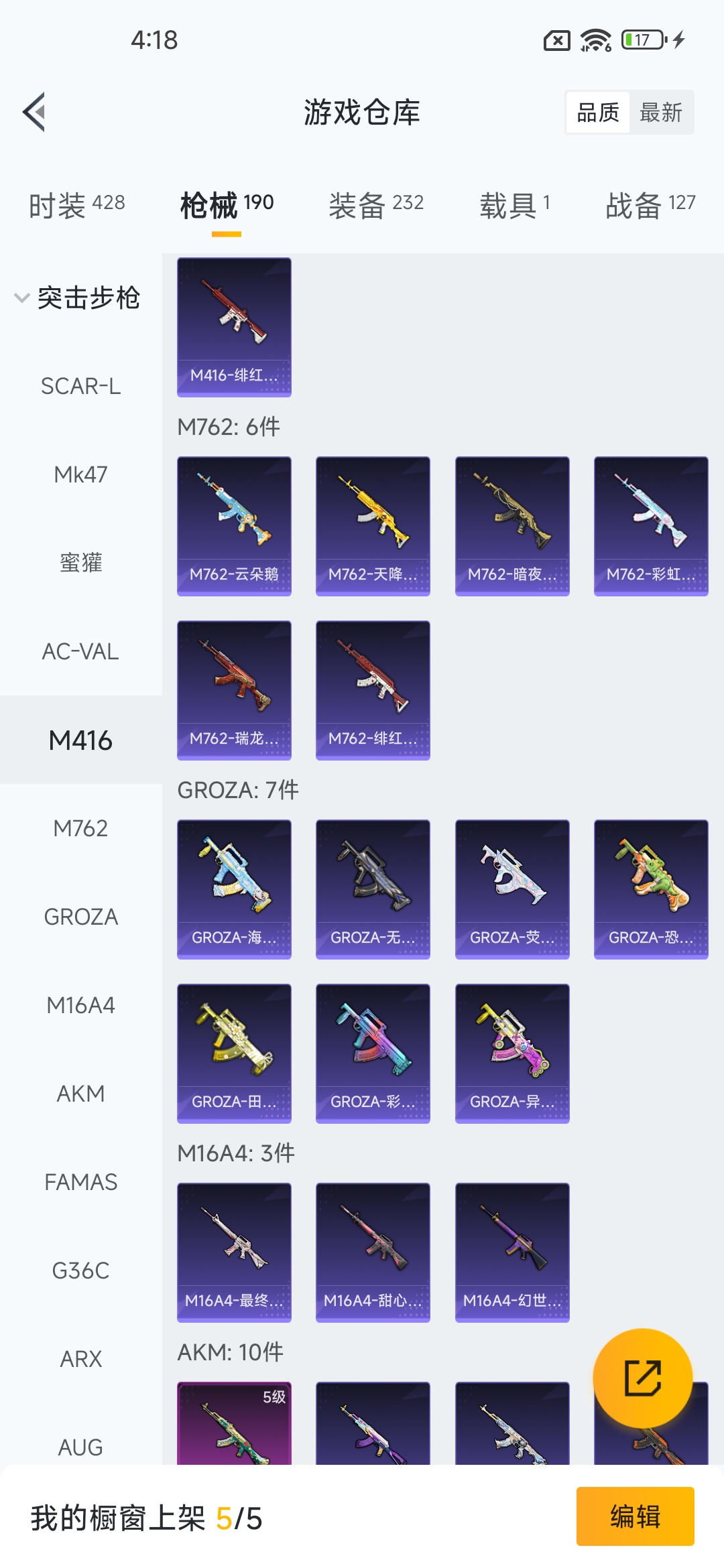Image resolution: width=724 pixels, height=1568 pixels.
Task: Switch to the 时装 tab
Action: 76,204
